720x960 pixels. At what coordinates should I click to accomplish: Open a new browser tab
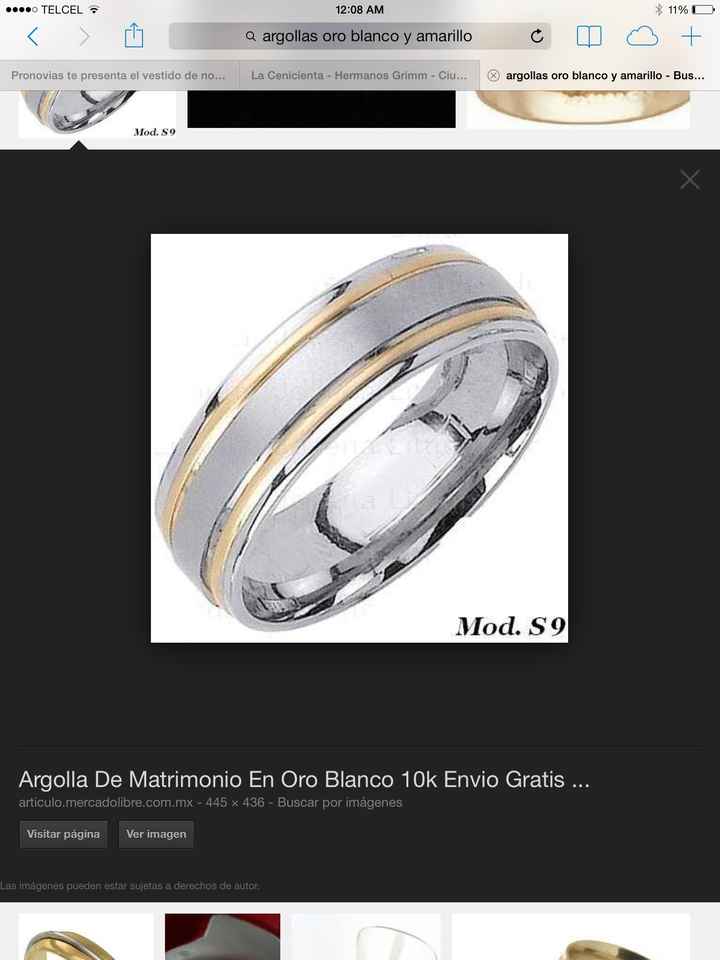click(692, 36)
